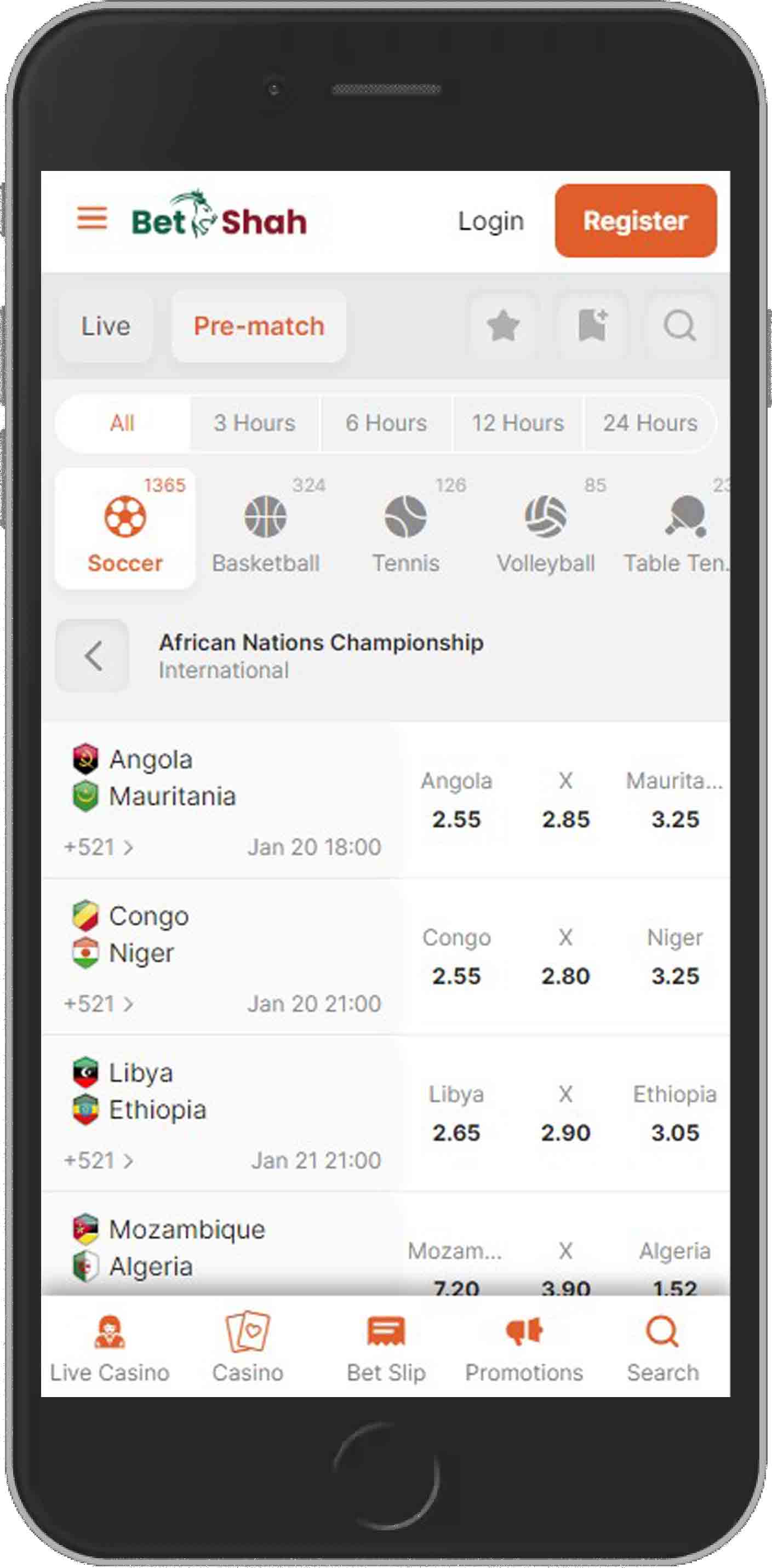This screenshot has width=772, height=1568.
Task: Choose the Basketball sport
Action: click(265, 528)
